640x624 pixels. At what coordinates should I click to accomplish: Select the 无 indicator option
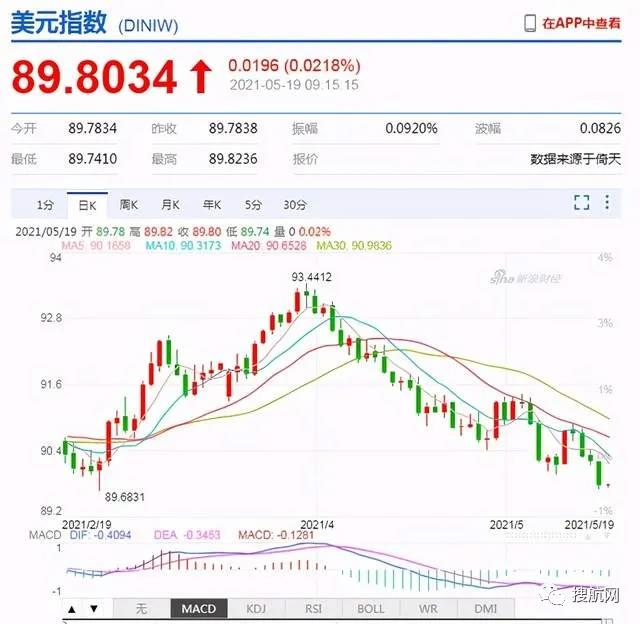tap(141, 608)
